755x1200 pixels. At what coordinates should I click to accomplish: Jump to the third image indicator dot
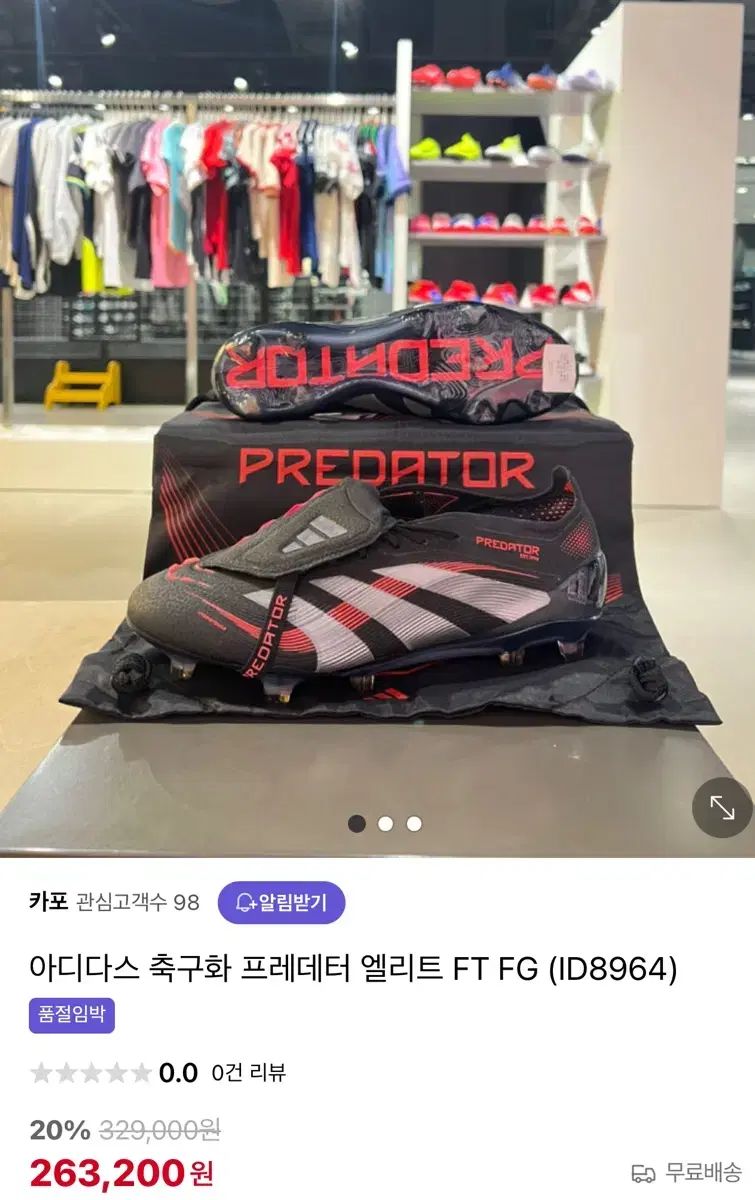point(414,824)
